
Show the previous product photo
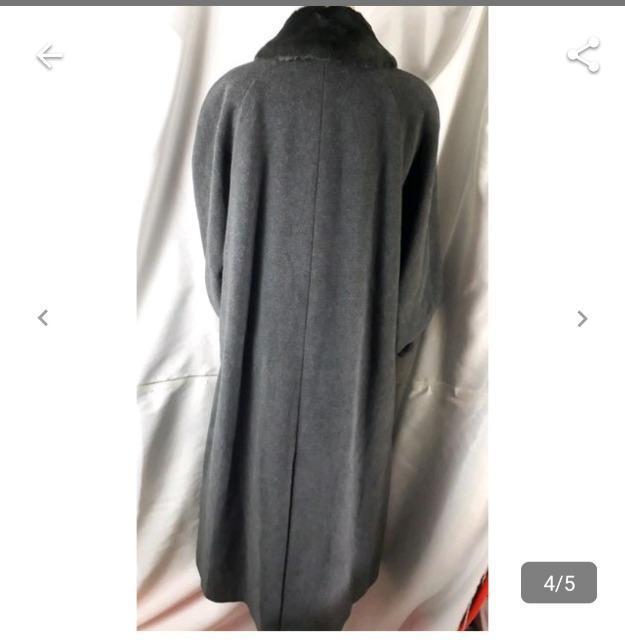click(x=43, y=318)
